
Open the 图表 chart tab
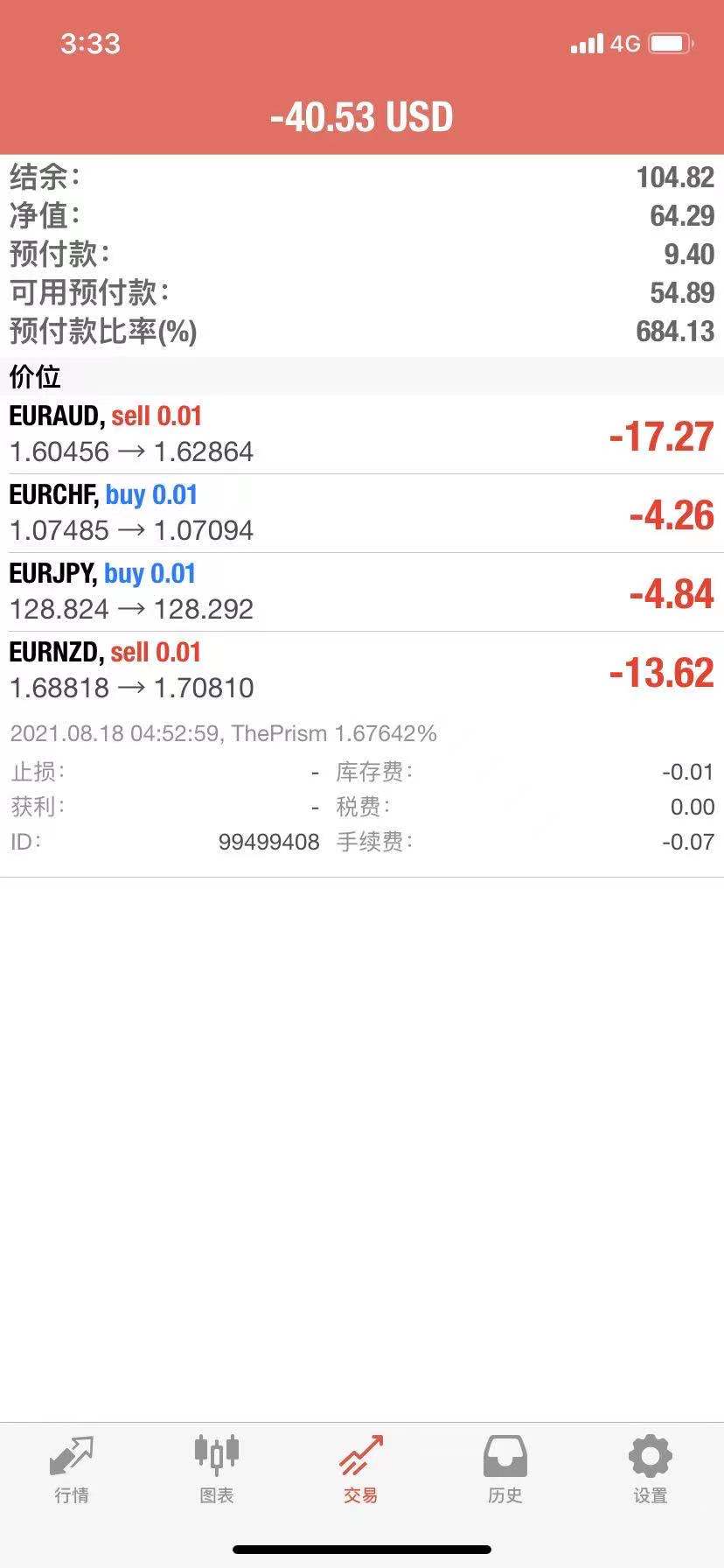point(216,1470)
